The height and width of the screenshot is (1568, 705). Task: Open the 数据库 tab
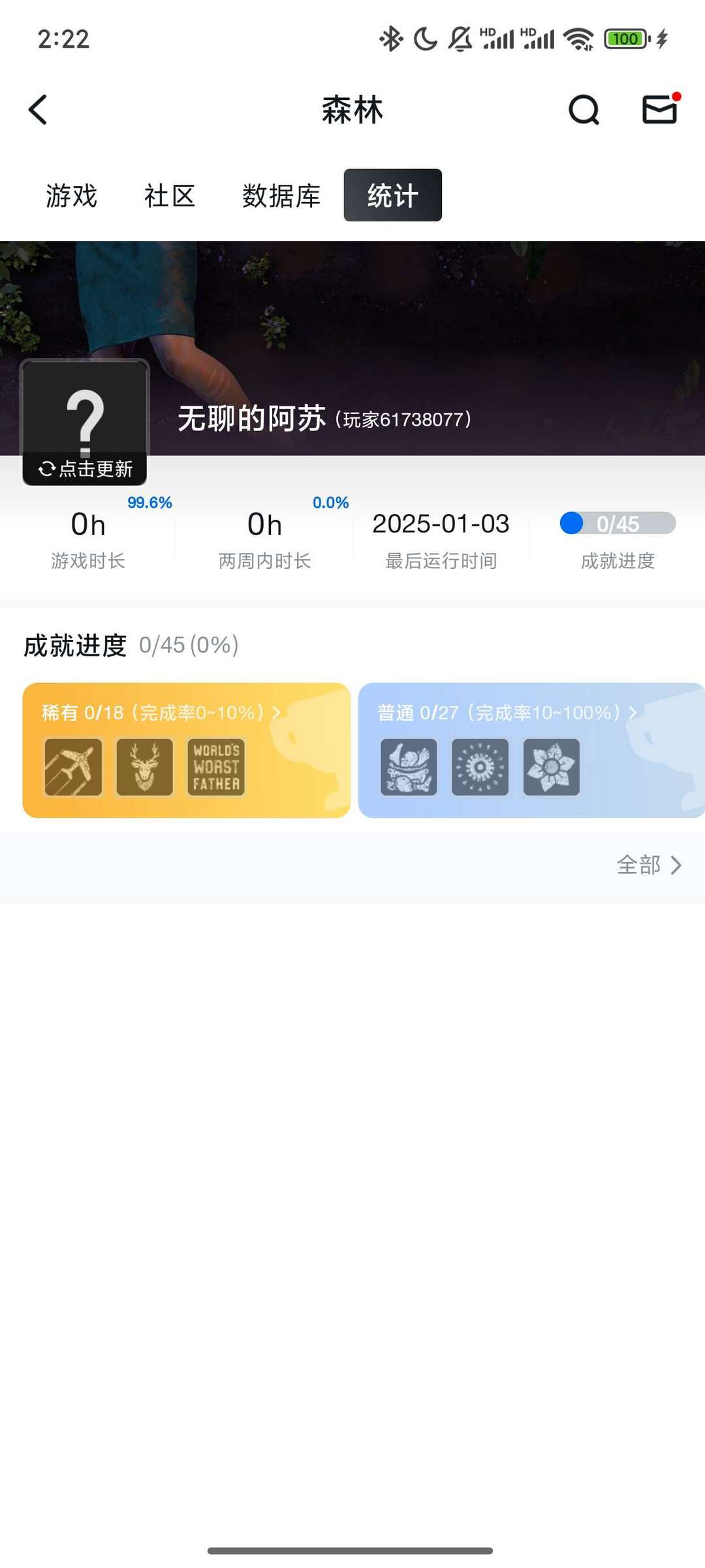point(281,195)
